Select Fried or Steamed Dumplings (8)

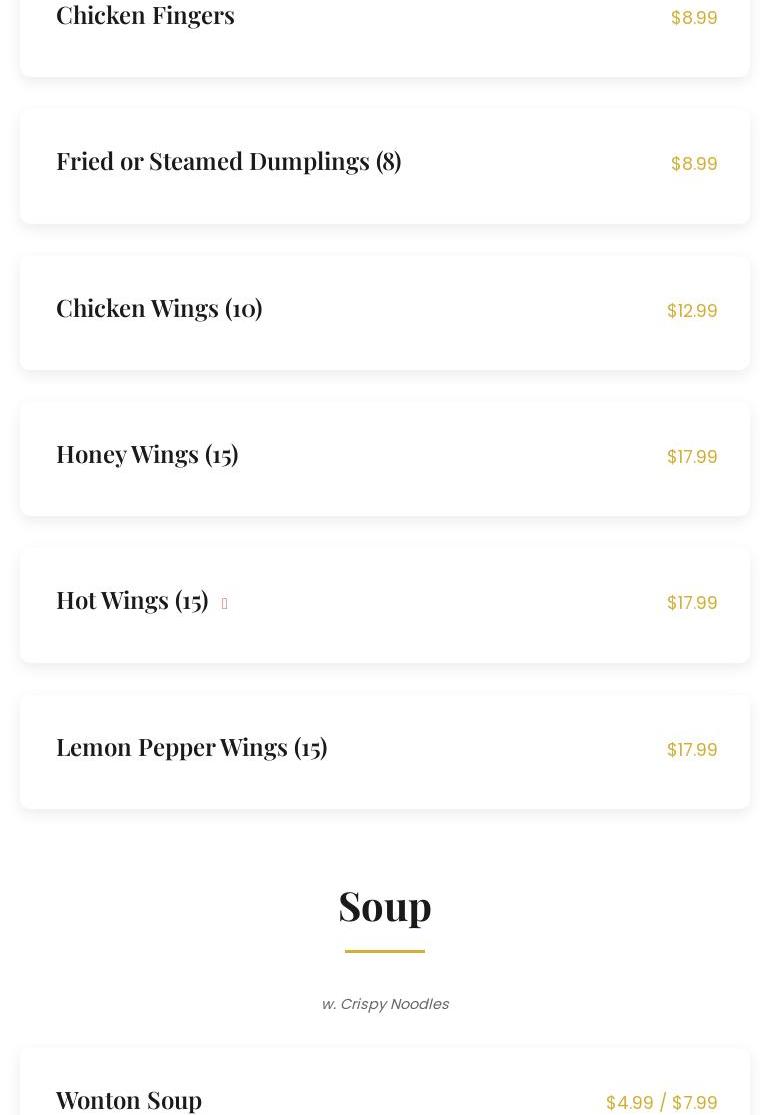(x=229, y=162)
